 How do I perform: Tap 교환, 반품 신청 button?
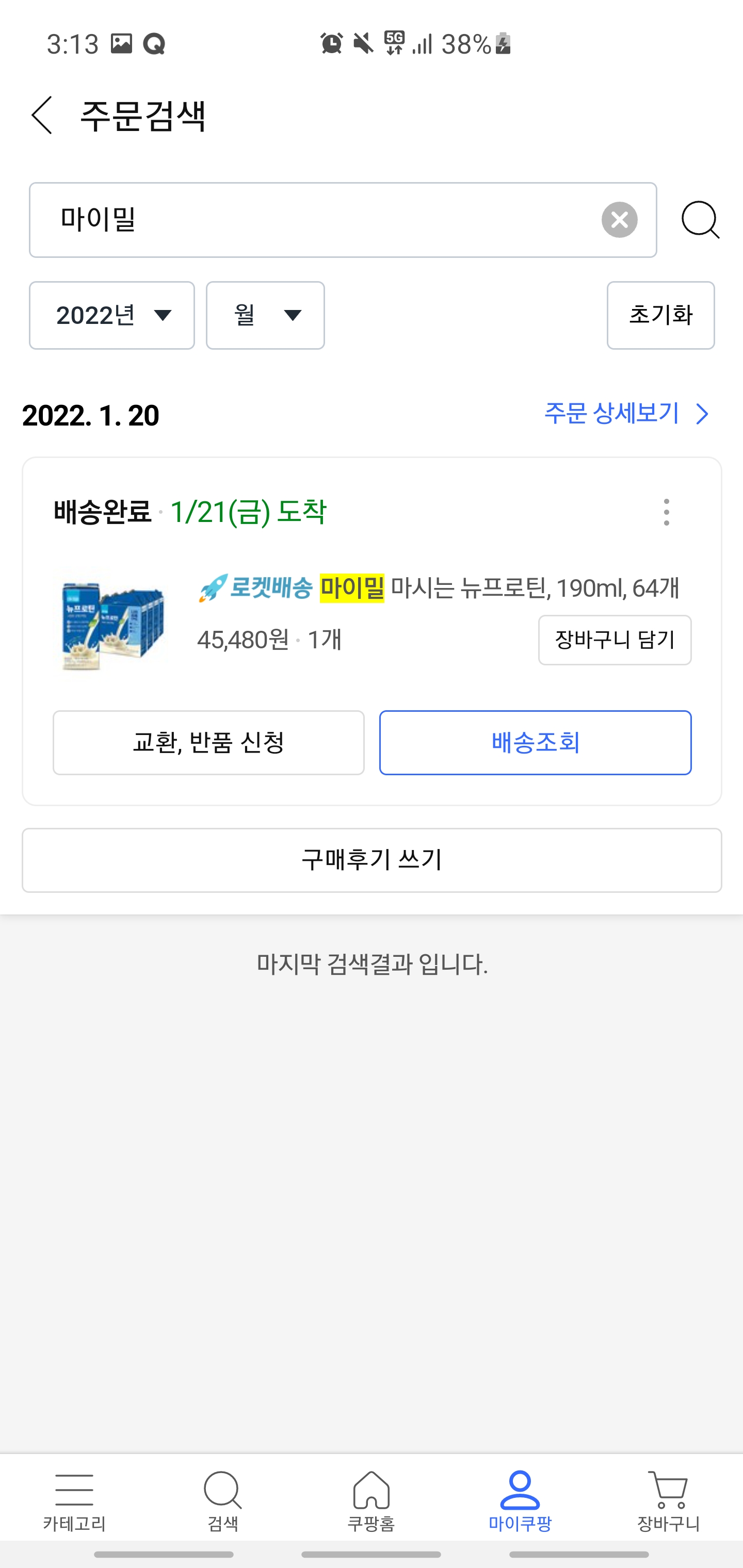(208, 743)
